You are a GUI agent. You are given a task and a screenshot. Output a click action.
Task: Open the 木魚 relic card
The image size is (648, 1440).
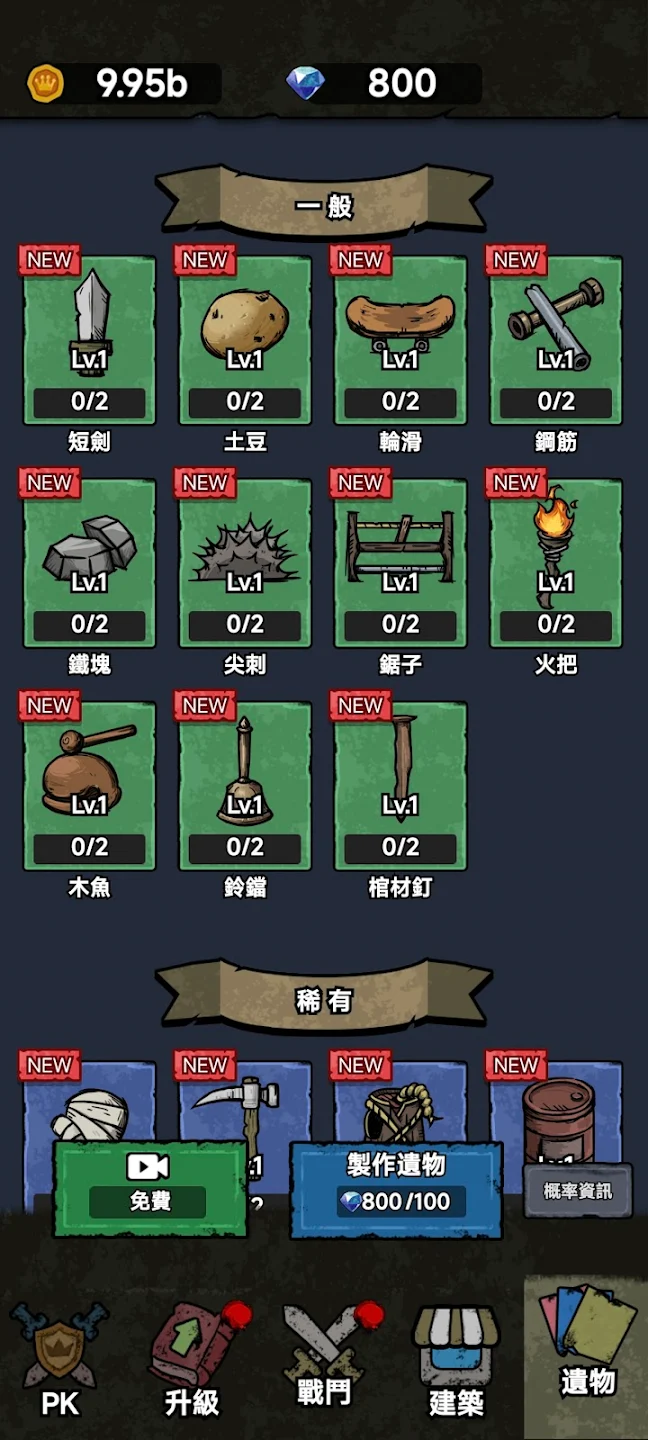[x=89, y=786]
